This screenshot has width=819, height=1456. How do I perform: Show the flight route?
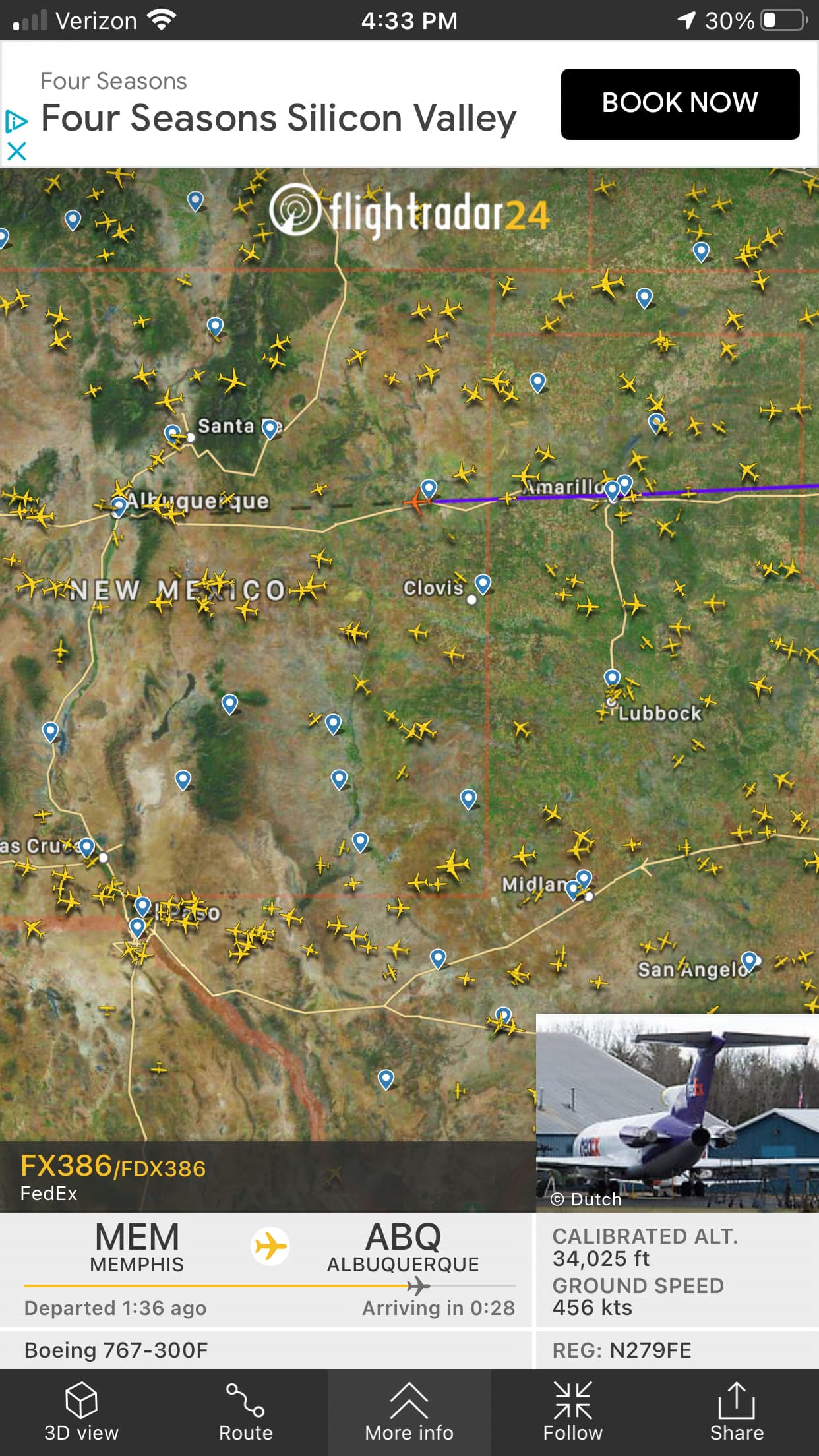tap(245, 1412)
